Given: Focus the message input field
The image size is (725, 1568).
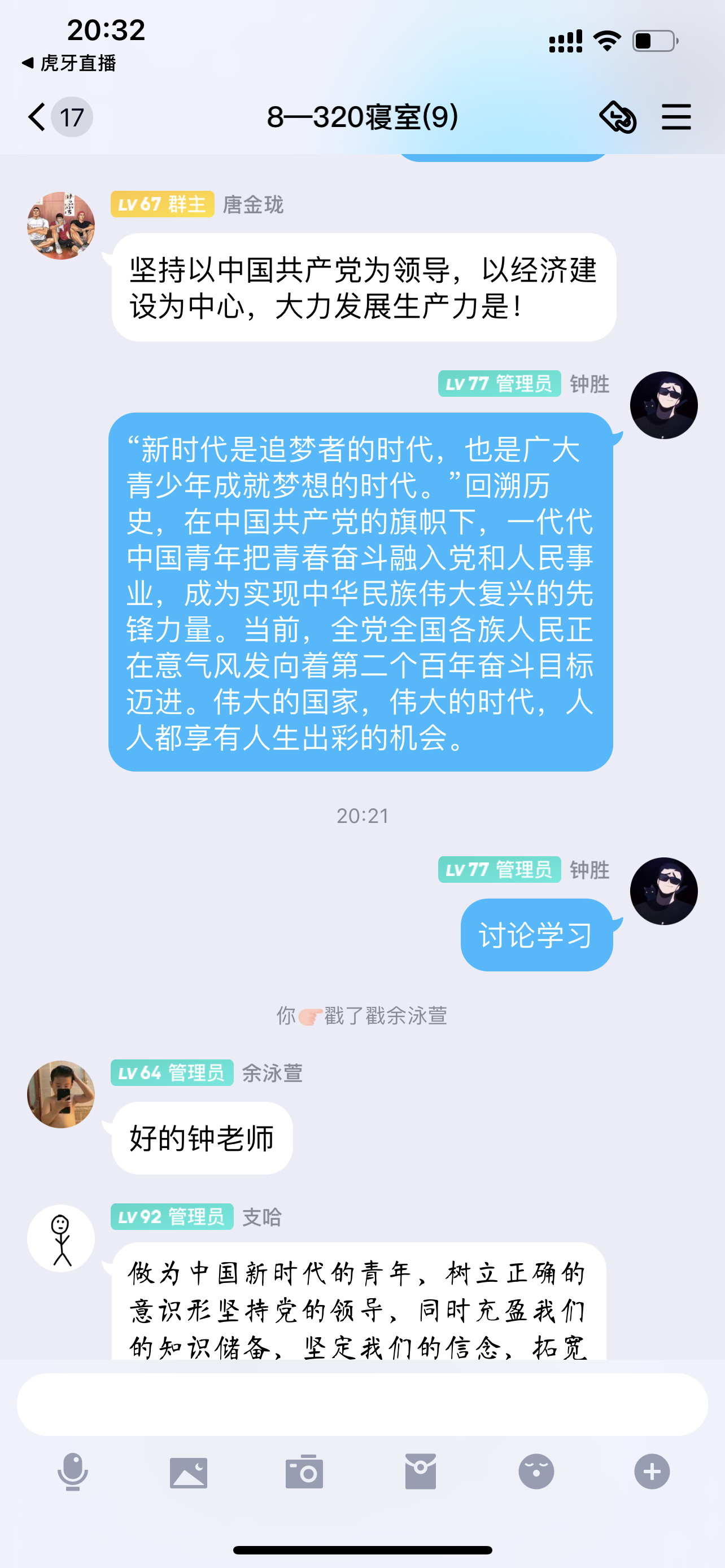Looking at the screenshot, I should coord(362,1404).
